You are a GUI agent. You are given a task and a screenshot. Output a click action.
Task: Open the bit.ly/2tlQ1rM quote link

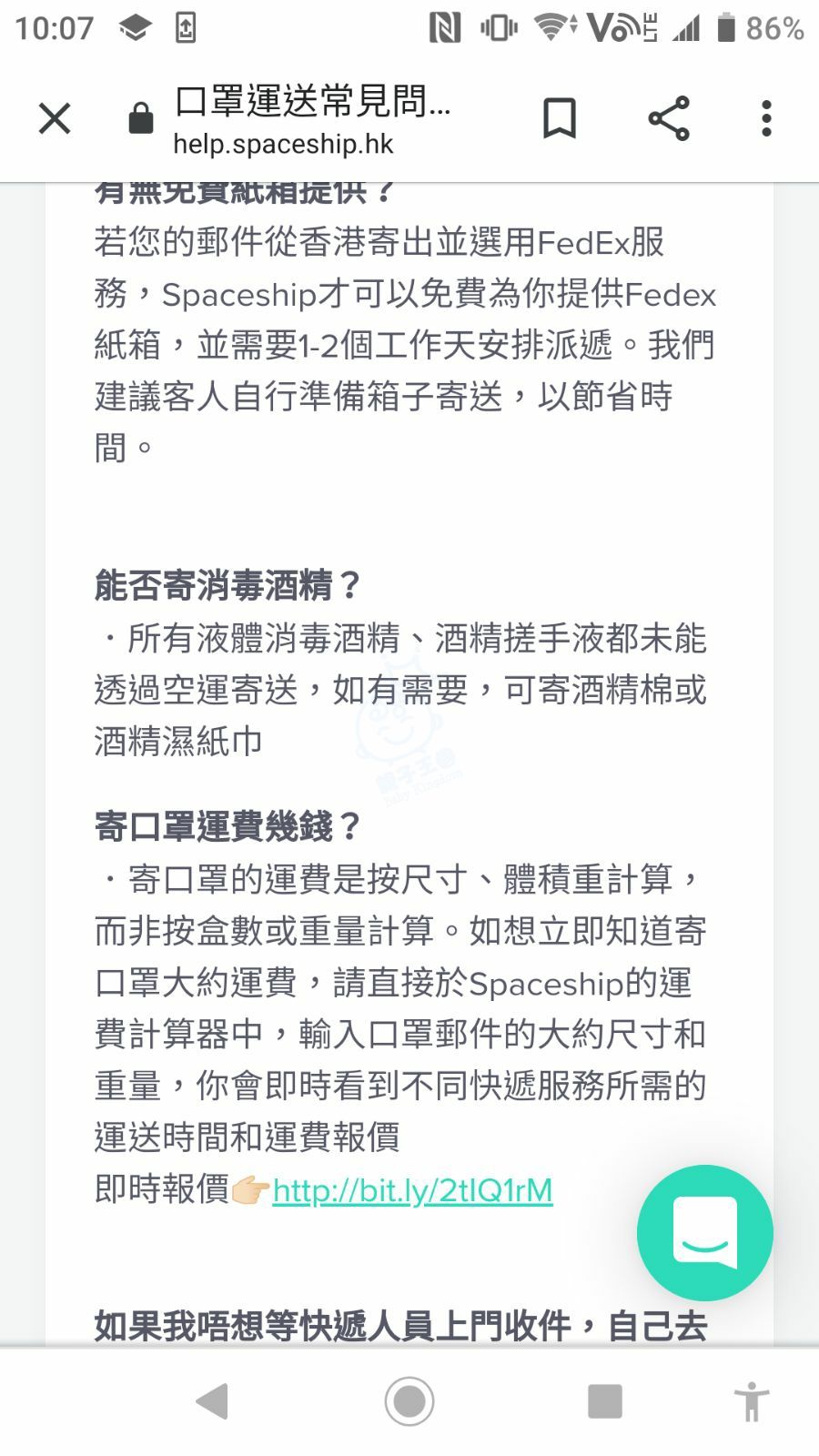click(x=412, y=1190)
